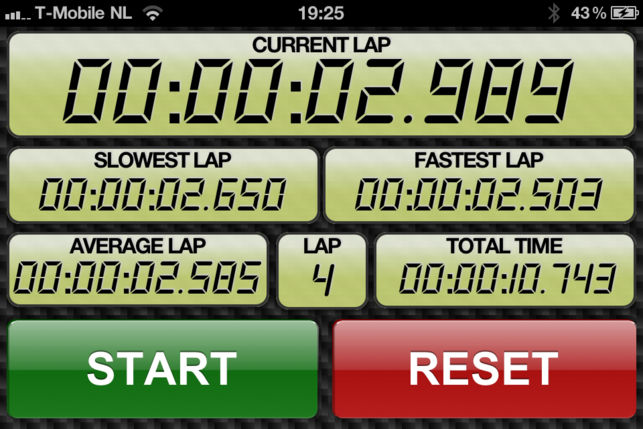
Task: Reset the lap timer
Action: click(483, 368)
